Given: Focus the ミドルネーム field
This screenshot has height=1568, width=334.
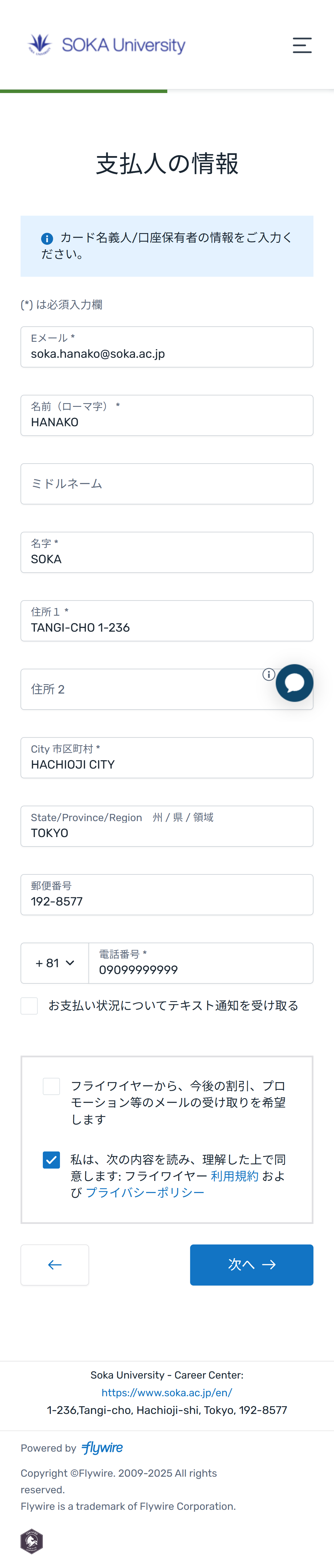Looking at the screenshot, I should tap(166, 484).
